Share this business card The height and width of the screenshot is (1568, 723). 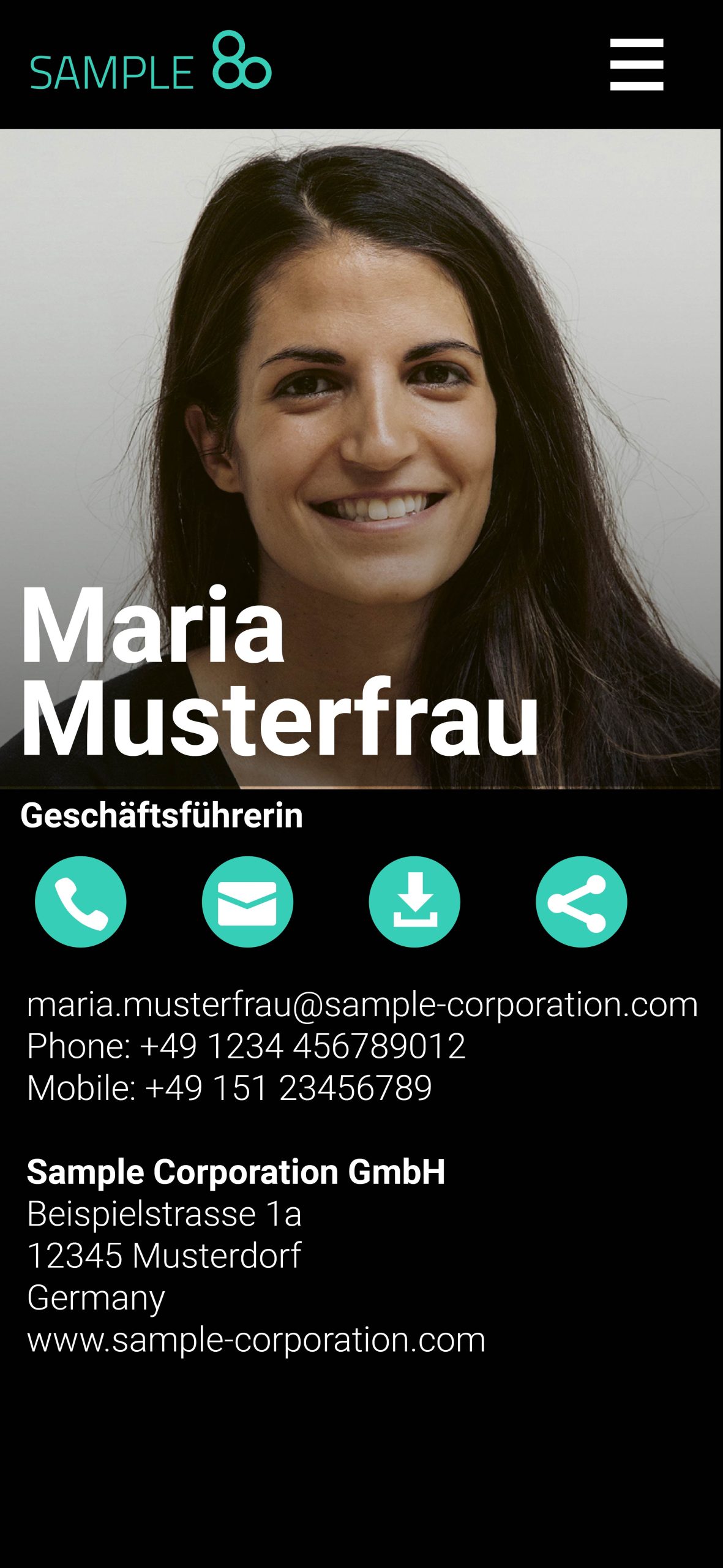(x=581, y=902)
